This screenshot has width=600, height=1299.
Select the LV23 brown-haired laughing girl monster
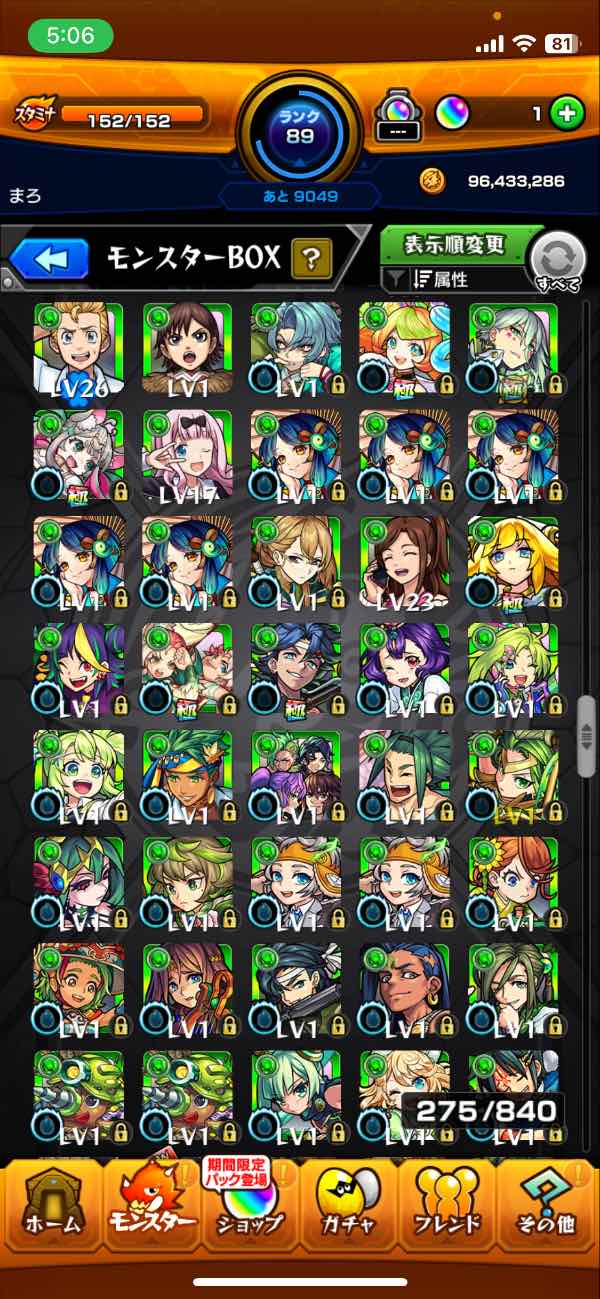tap(404, 562)
